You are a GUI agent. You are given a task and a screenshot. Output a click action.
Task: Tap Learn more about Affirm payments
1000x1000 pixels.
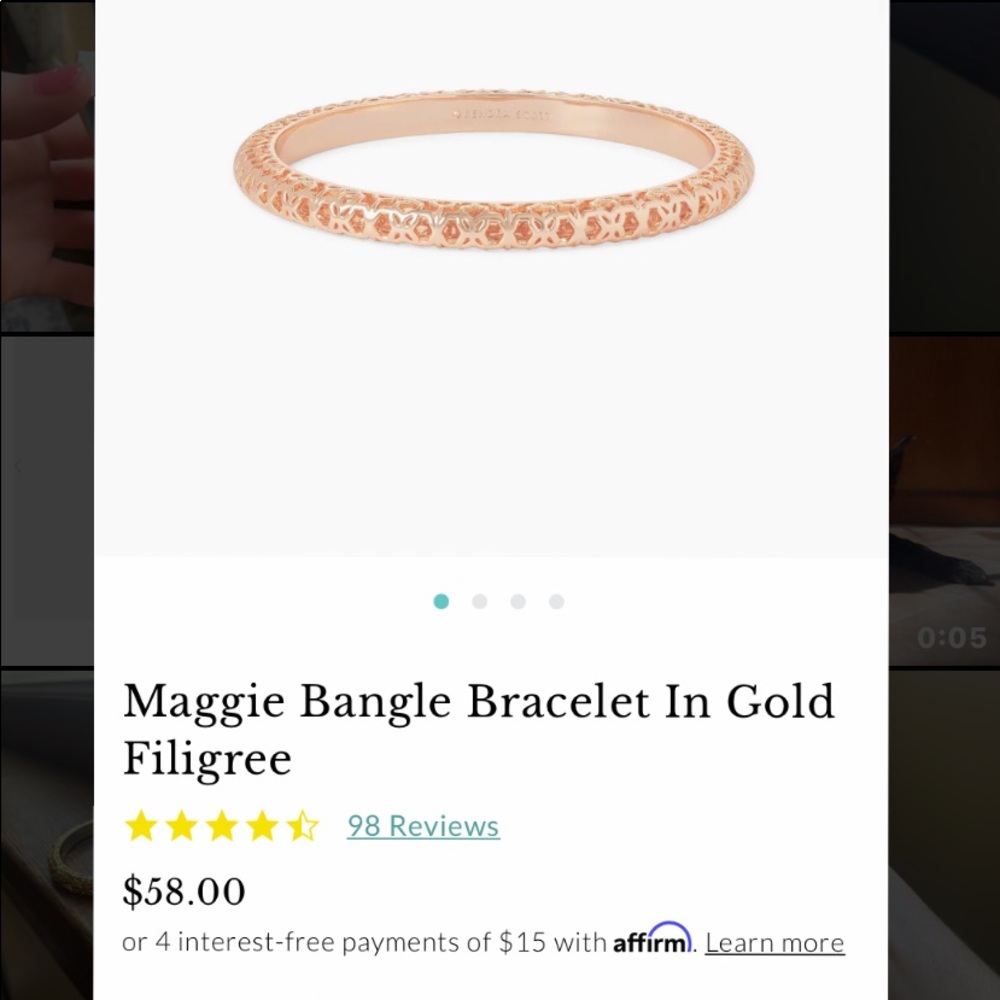(774, 943)
